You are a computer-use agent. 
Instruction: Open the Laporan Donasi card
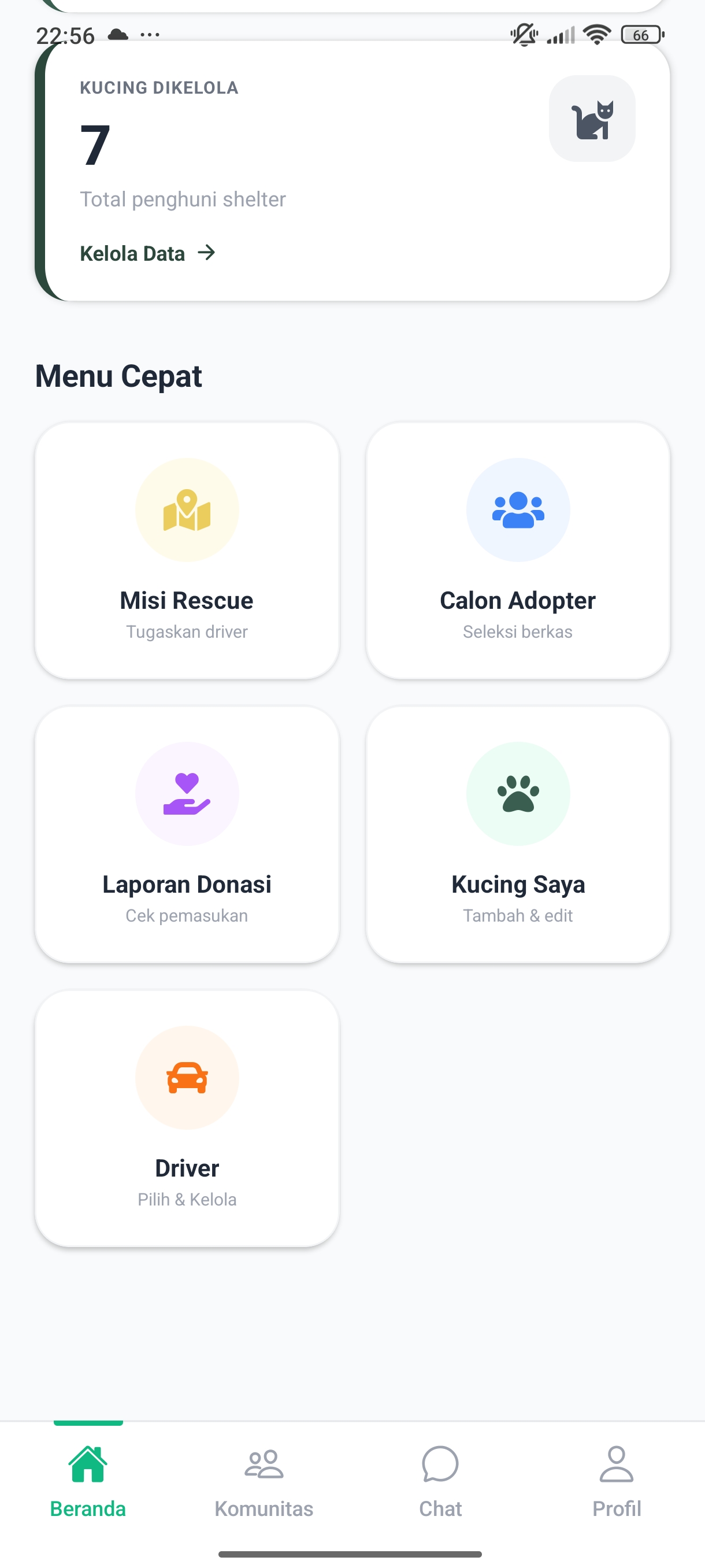pos(187,834)
